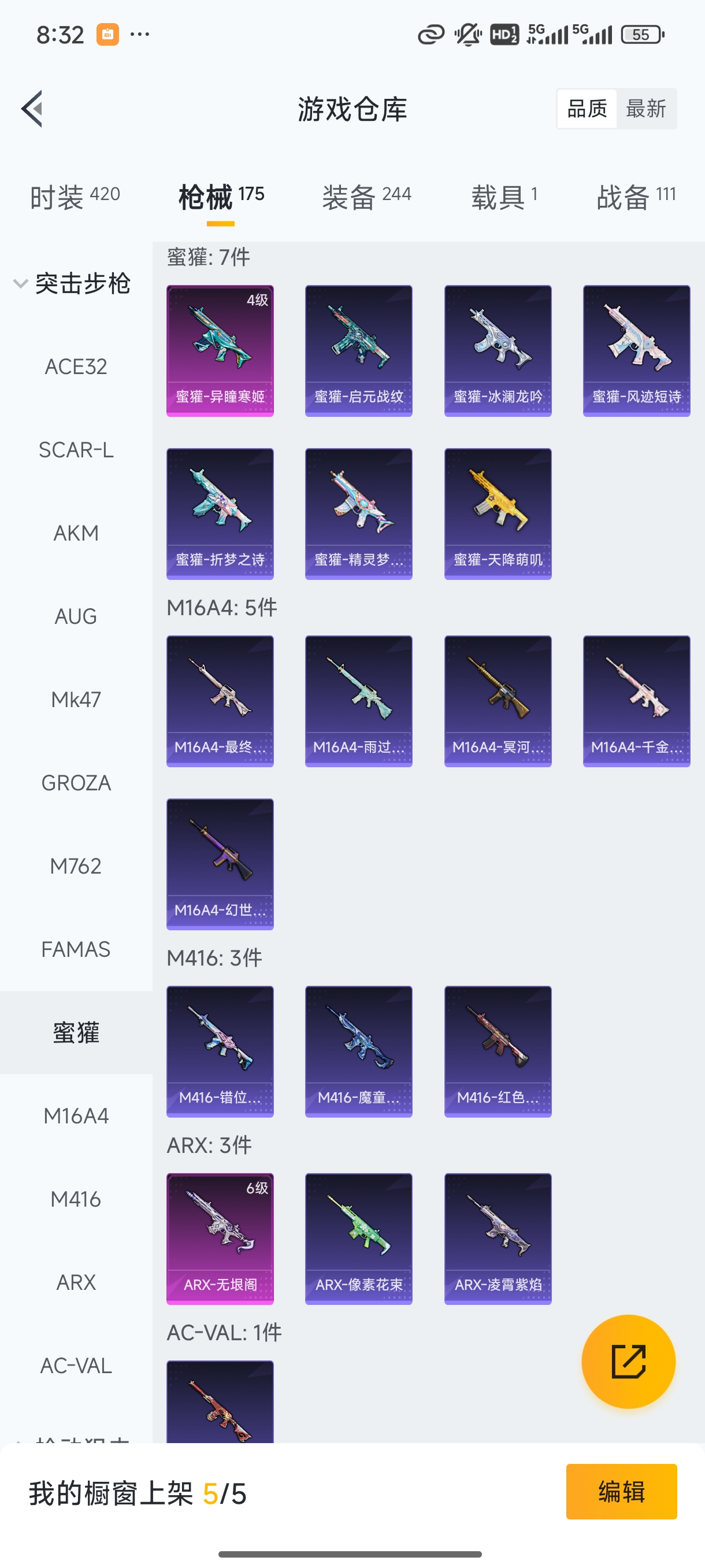Image resolution: width=705 pixels, height=1568 pixels.
Task: Go back using the top-left arrow
Action: point(32,109)
